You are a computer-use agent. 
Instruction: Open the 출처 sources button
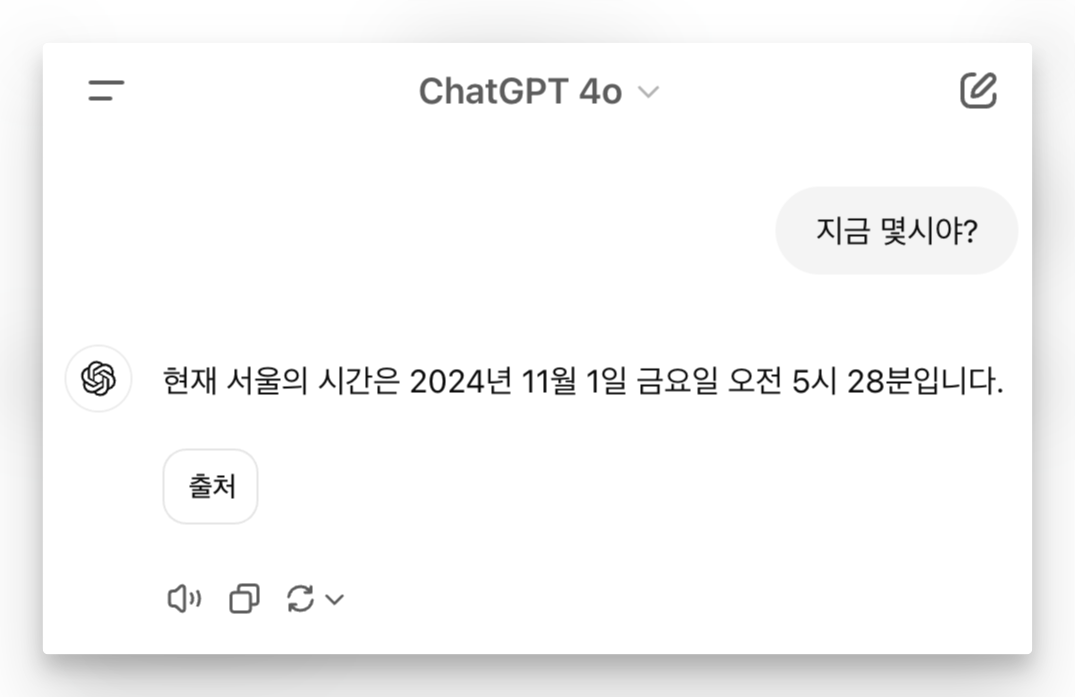pyautogui.click(x=211, y=487)
